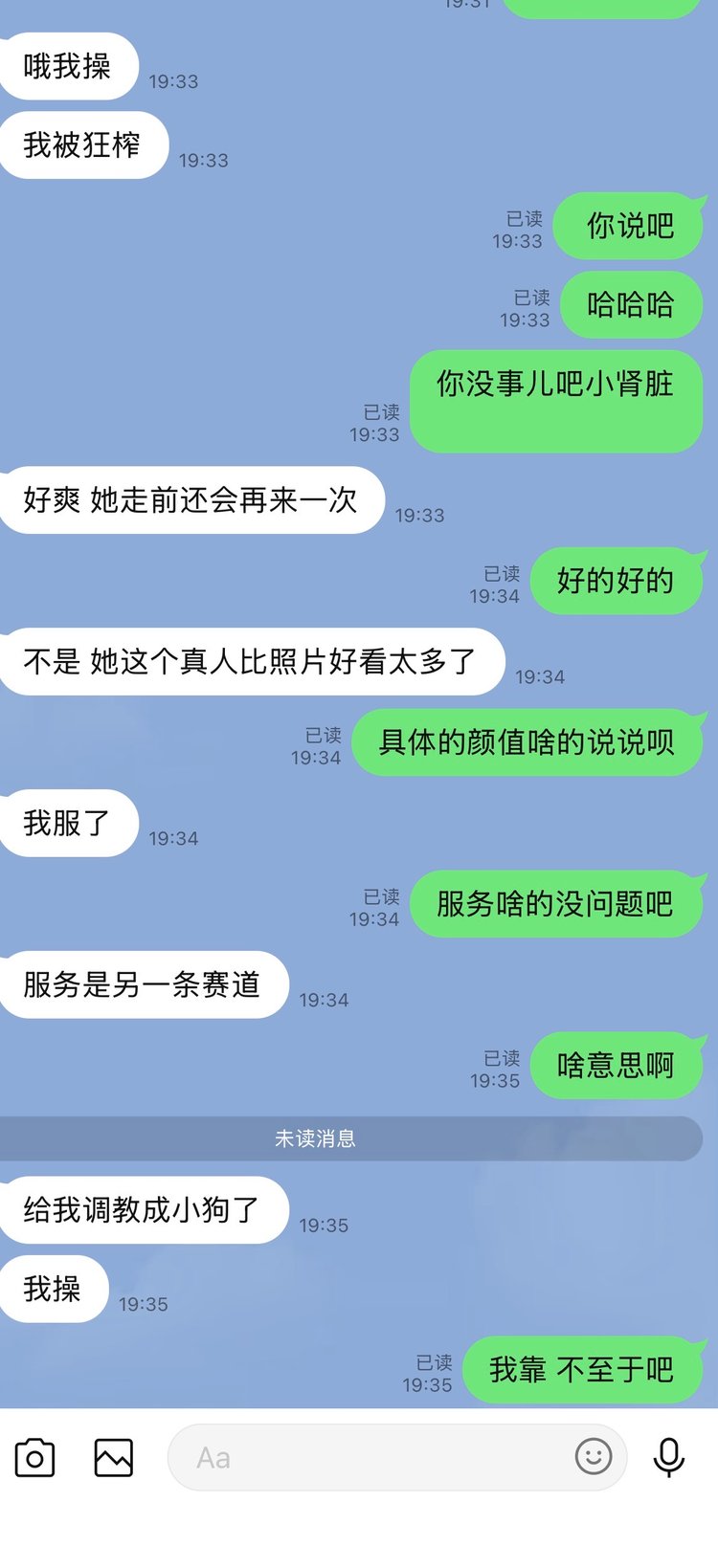Open the camera to take a photo
Viewport: 718px width, 1568px height.
[35, 1458]
